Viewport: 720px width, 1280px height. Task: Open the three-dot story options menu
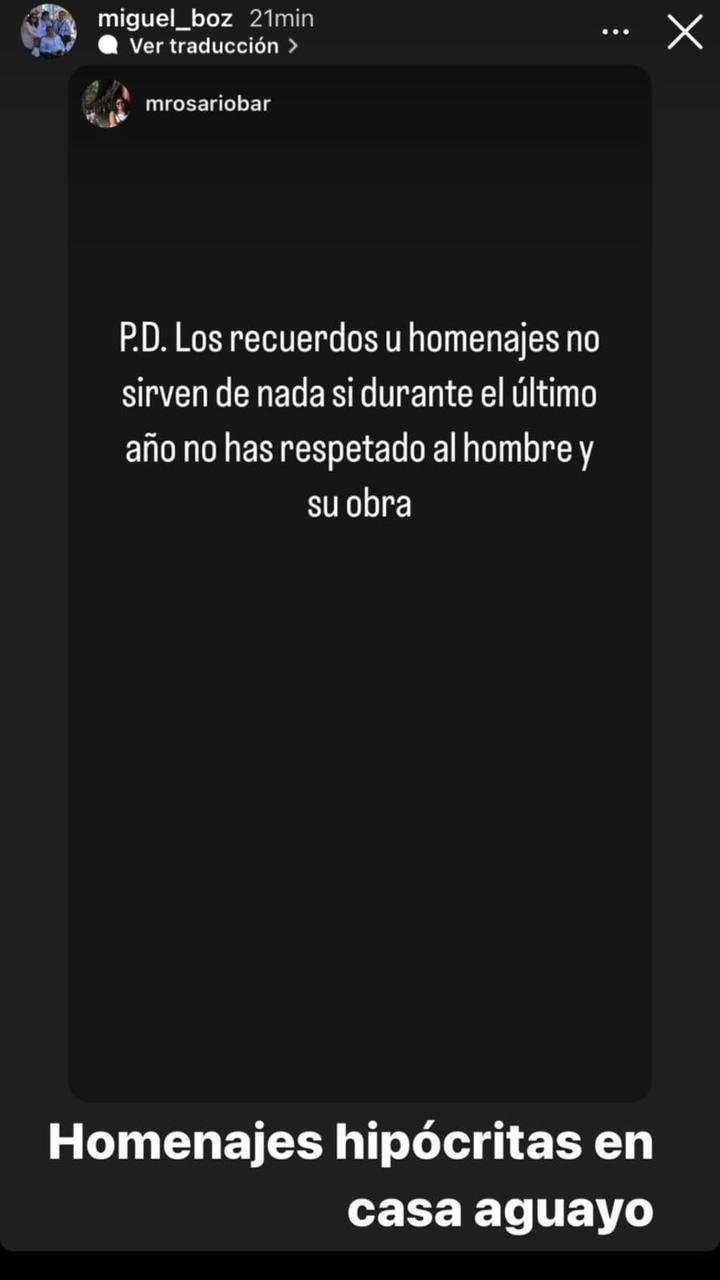pyautogui.click(x=615, y=32)
